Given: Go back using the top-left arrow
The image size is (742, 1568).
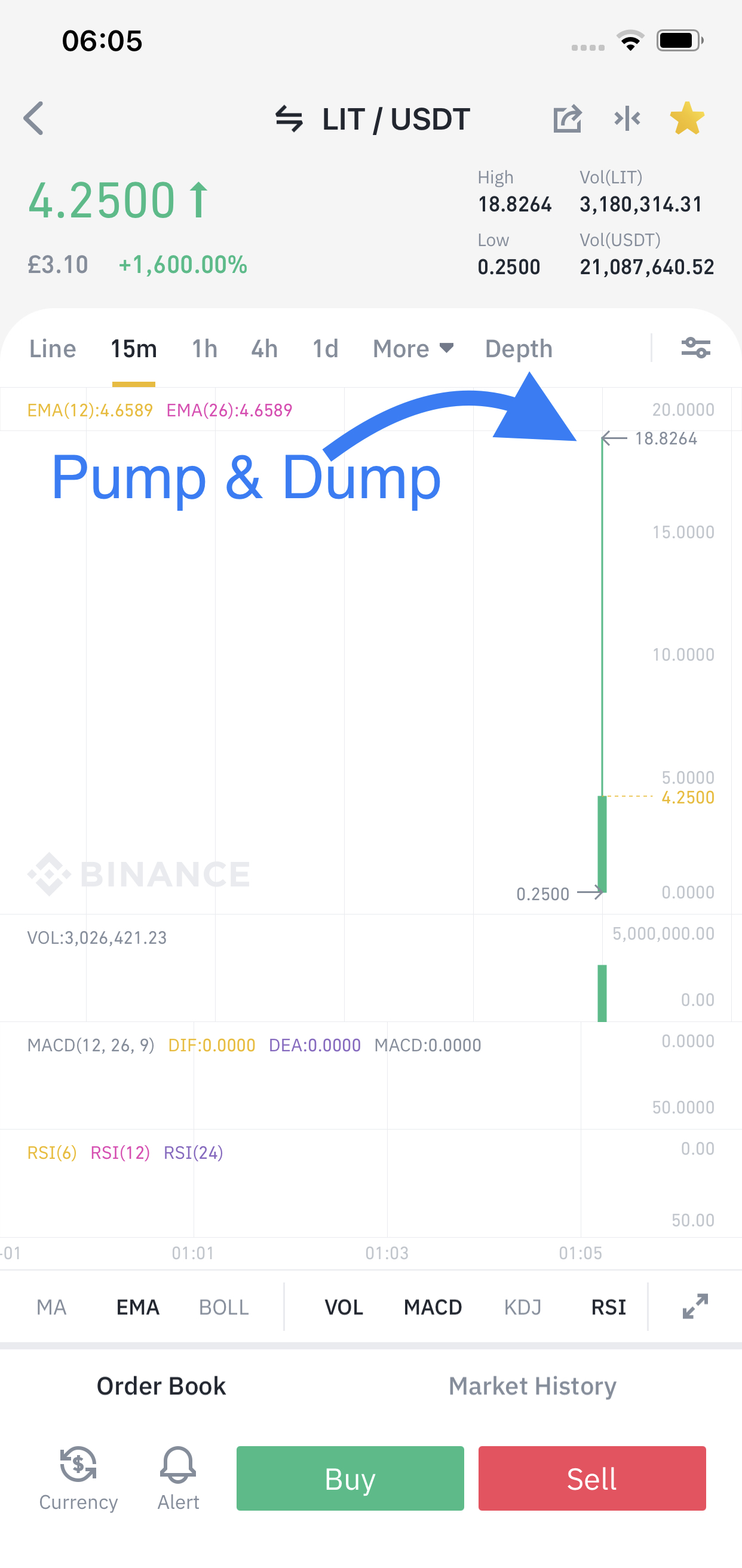Looking at the screenshot, I should pyautogui.click(x=33, y=118).
